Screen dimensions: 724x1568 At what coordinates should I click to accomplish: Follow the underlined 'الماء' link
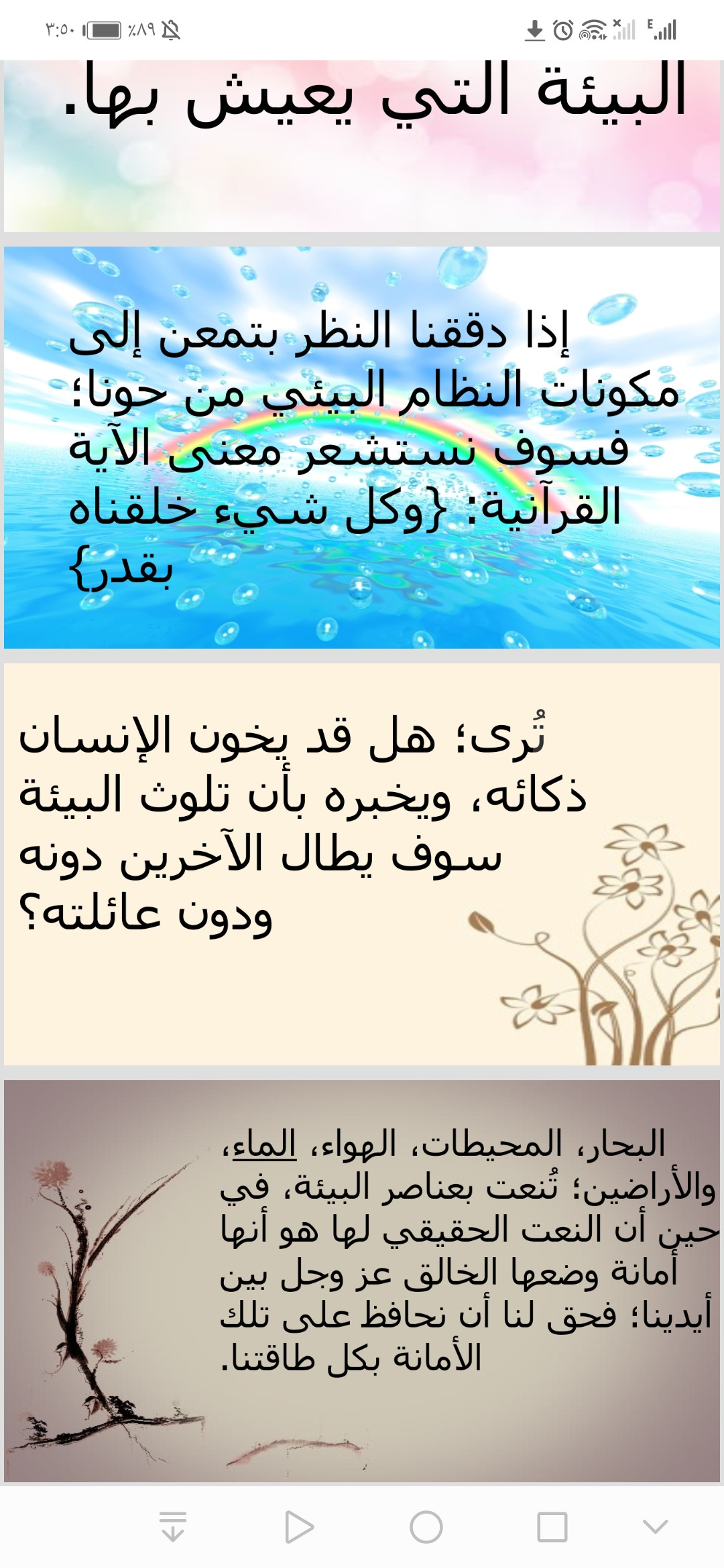tap(264, 1145)
